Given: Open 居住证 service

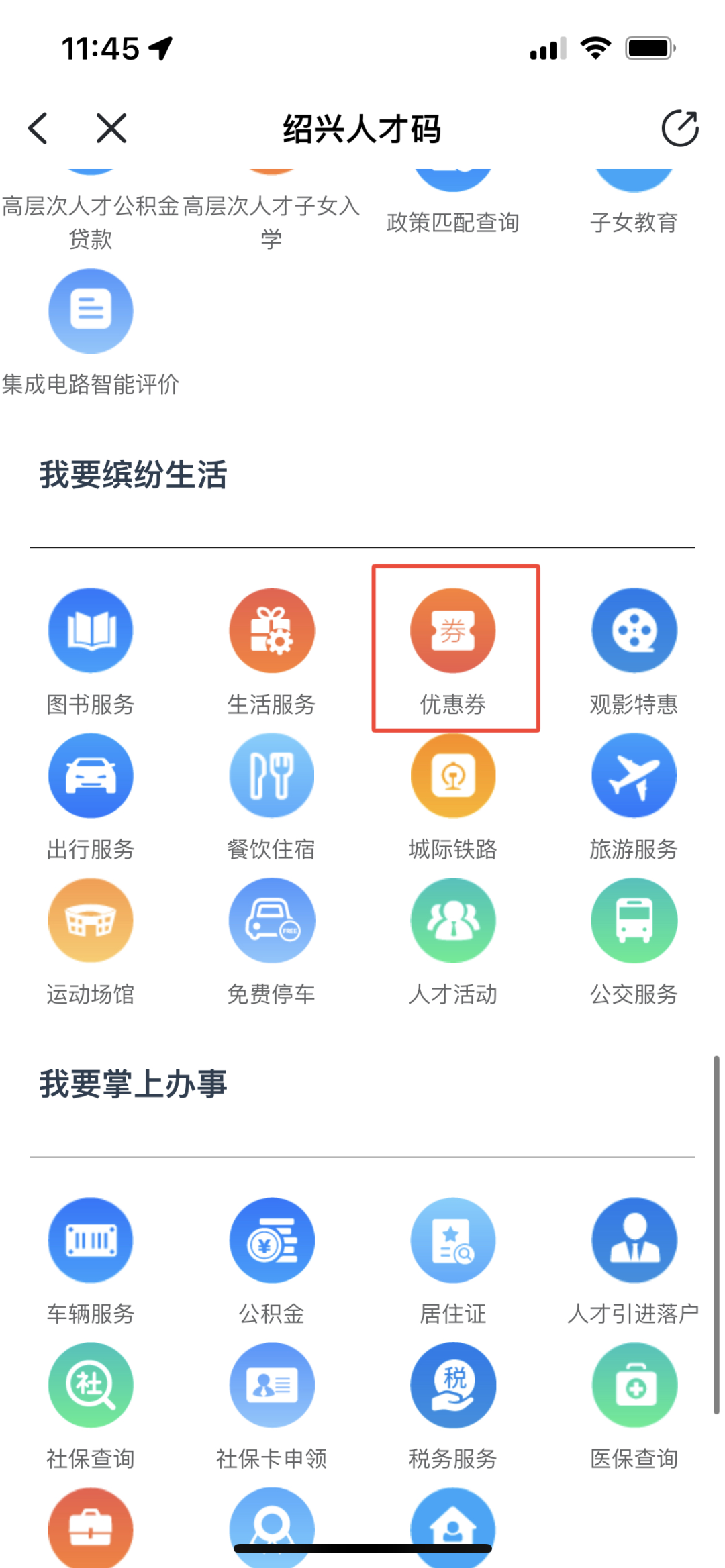Looking at the screenshot, I should tap(453, 1240).
